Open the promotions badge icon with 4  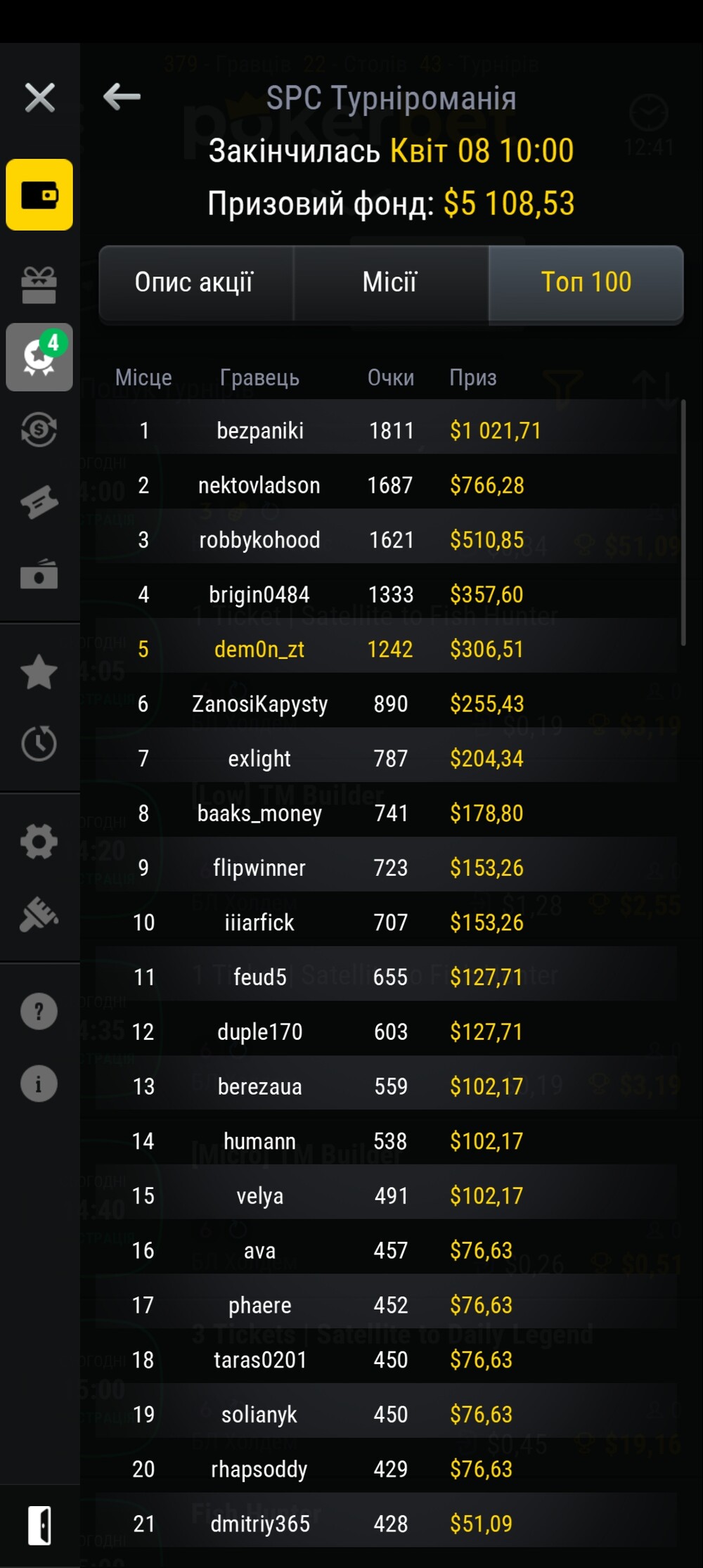39,357
